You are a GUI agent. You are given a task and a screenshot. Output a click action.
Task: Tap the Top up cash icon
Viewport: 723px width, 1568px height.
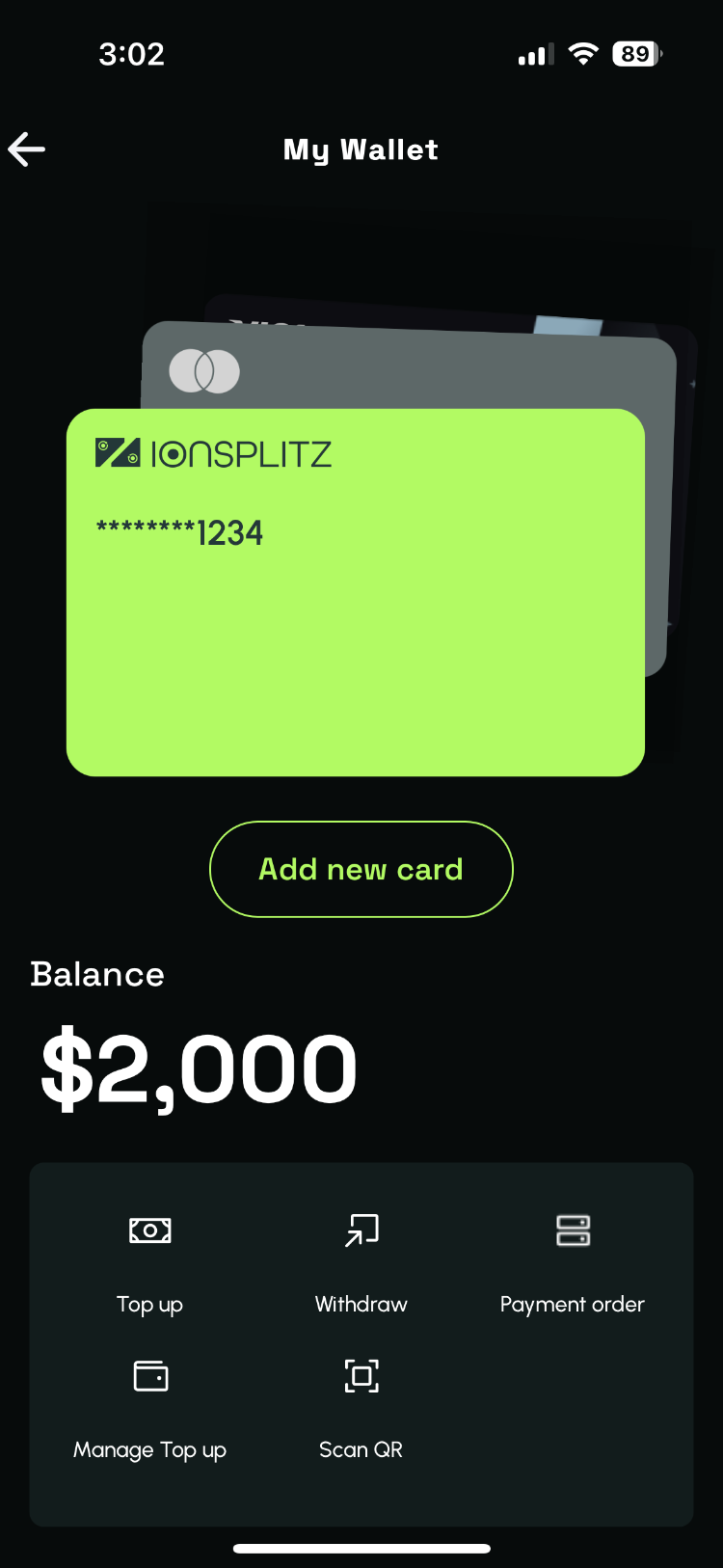tap(149, 1230)
